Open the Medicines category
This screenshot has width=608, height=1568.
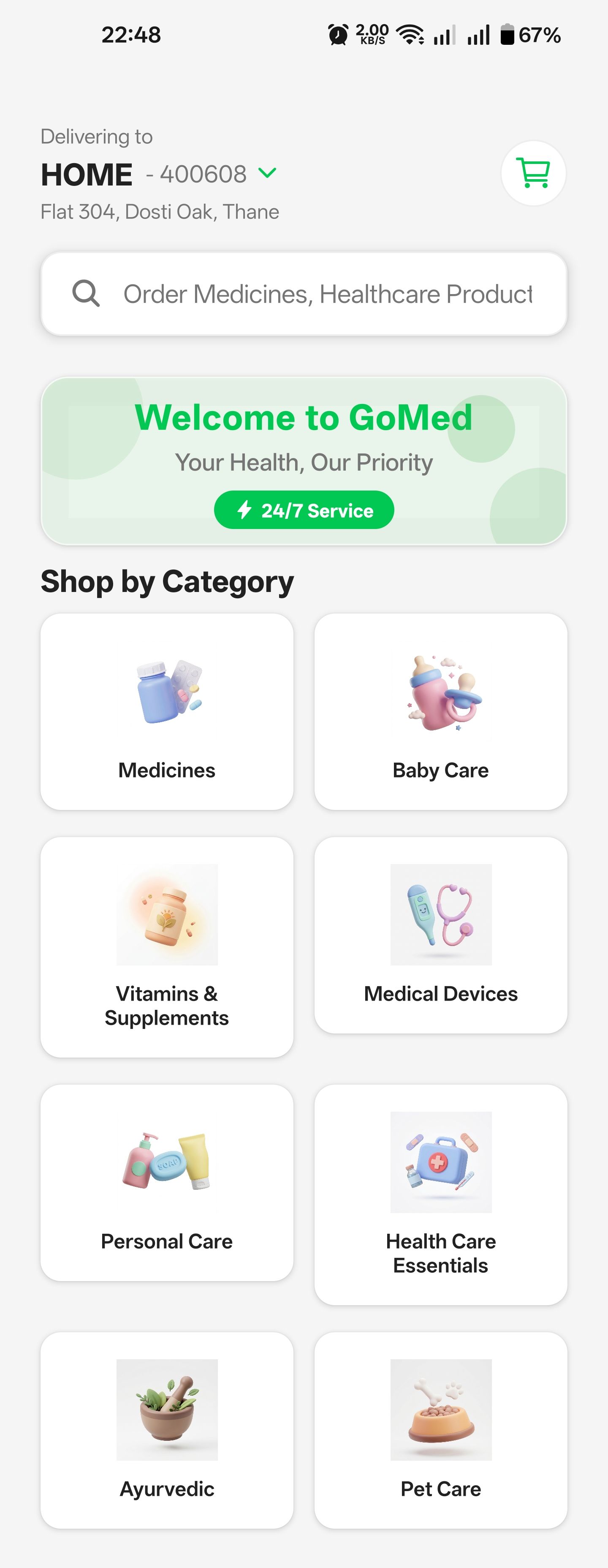167,711
